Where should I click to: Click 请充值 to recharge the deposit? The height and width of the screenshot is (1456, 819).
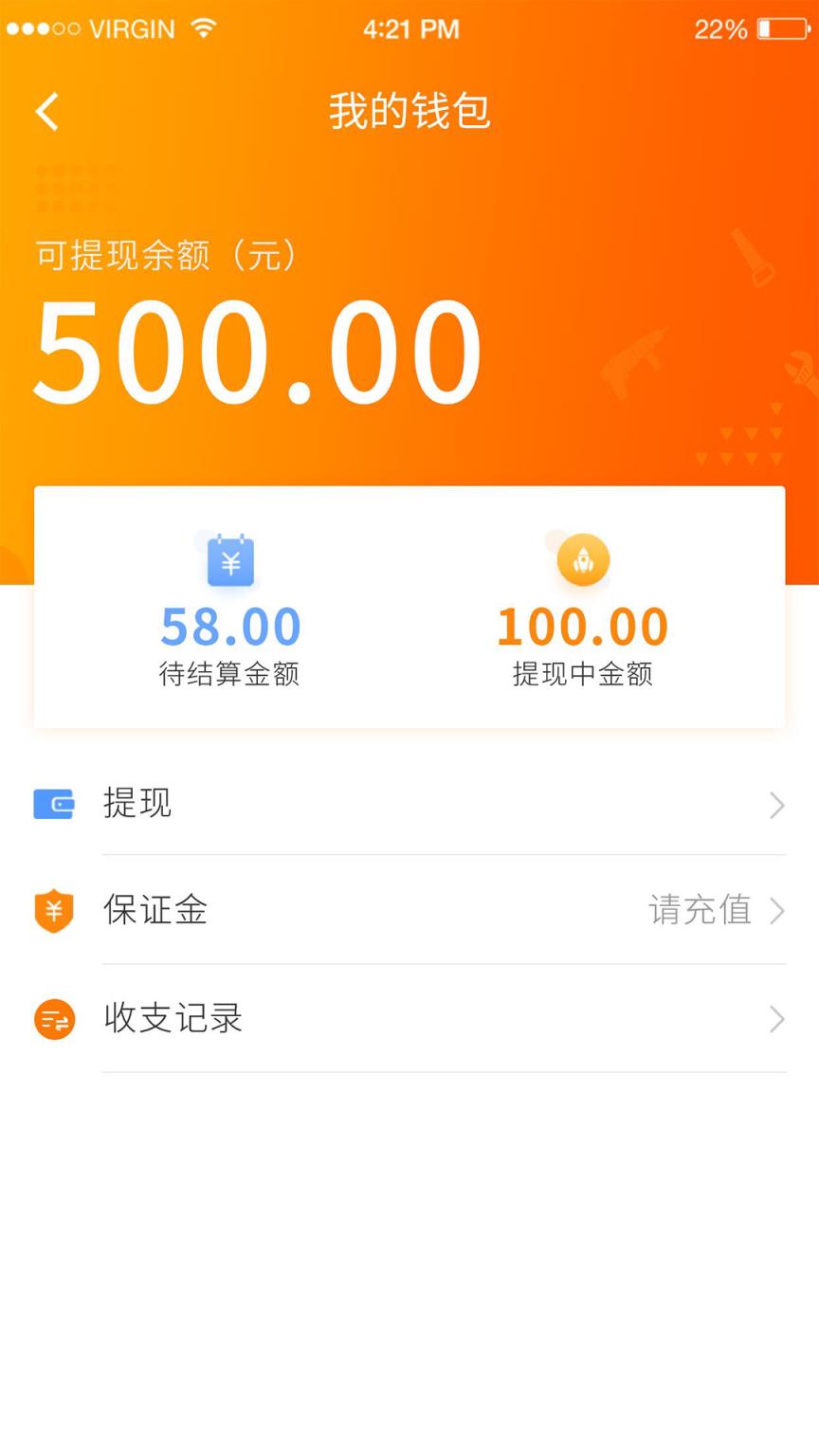[x=700, y=911]
